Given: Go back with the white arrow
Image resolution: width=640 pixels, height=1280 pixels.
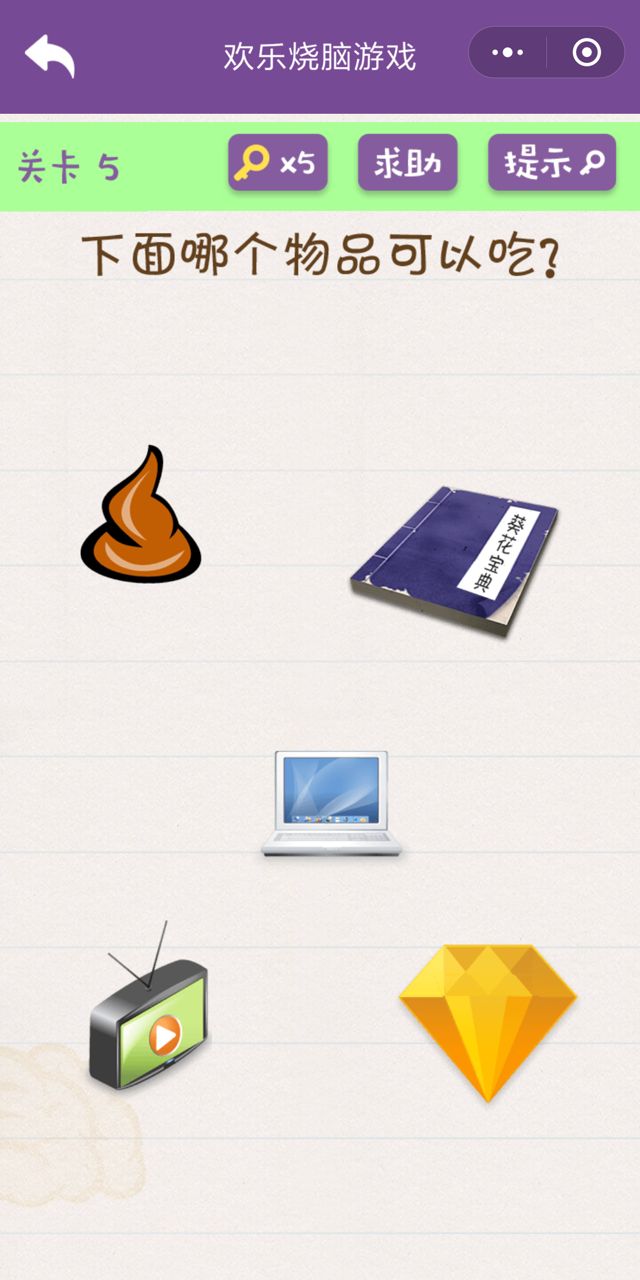Looking at the screenshot, I should coord(50,56).
